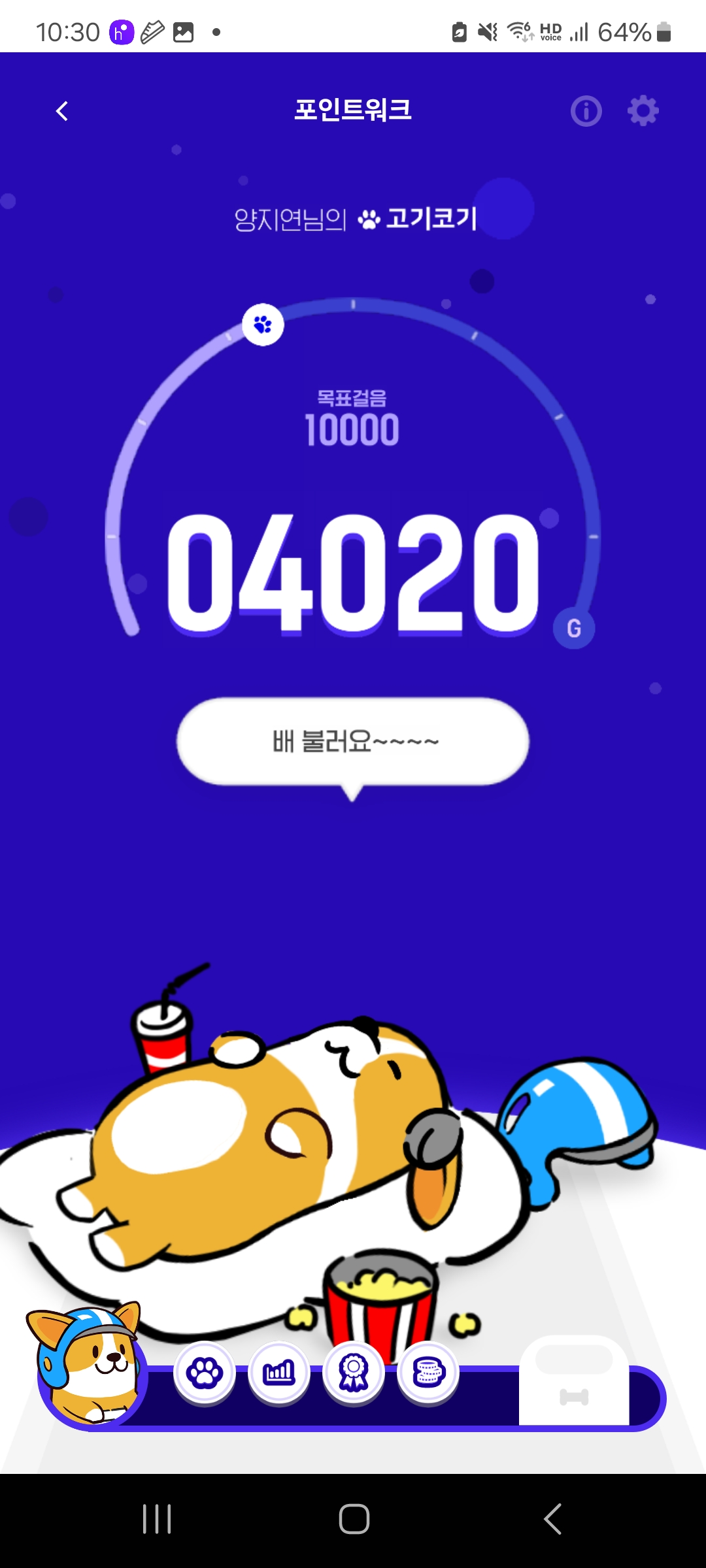This screenshot has width=706, height=1568.
Task: Open settings gear icon
Action: (x=643, y=111)
